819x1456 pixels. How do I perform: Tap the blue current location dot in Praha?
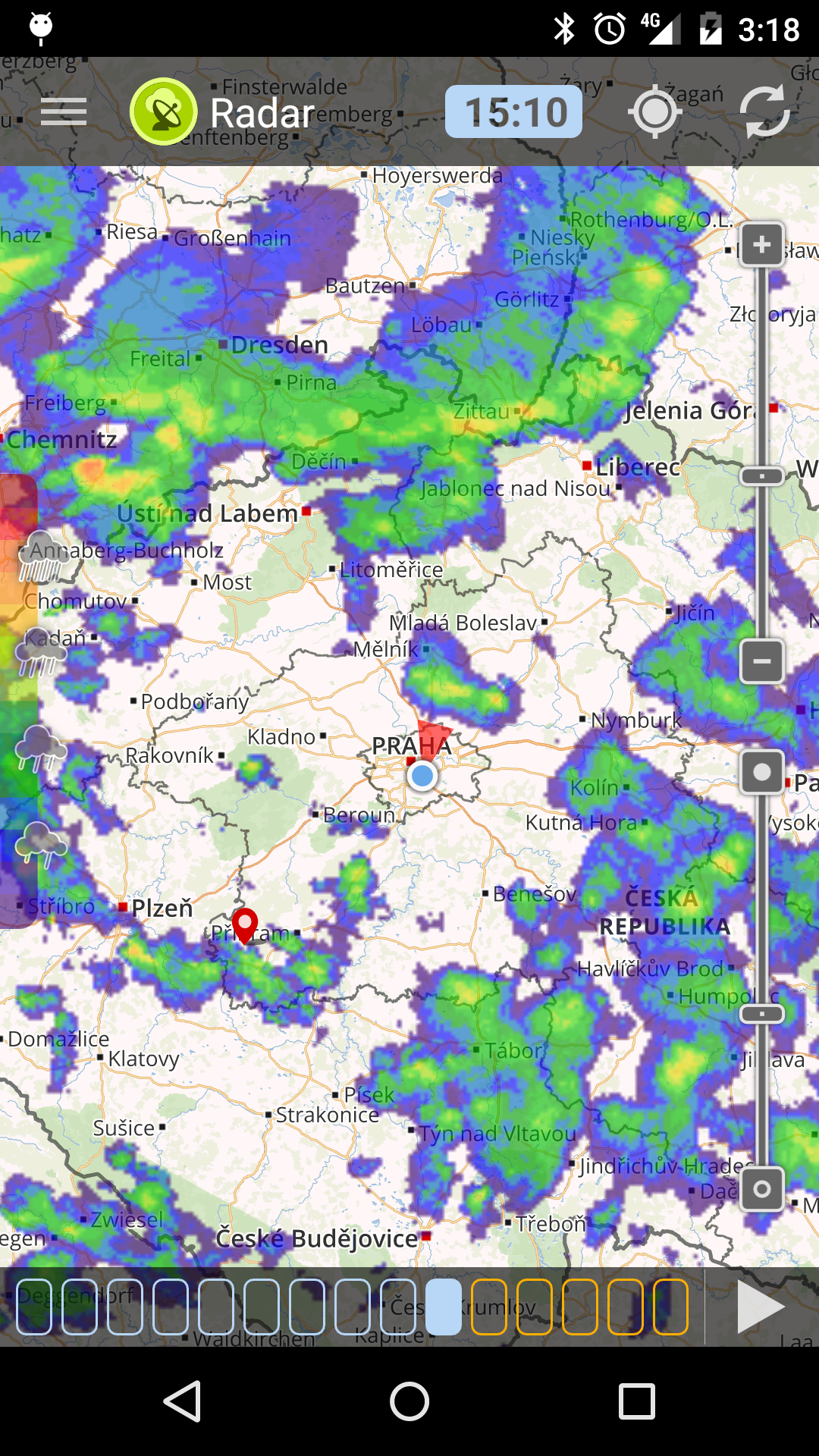tap(422, 776)
